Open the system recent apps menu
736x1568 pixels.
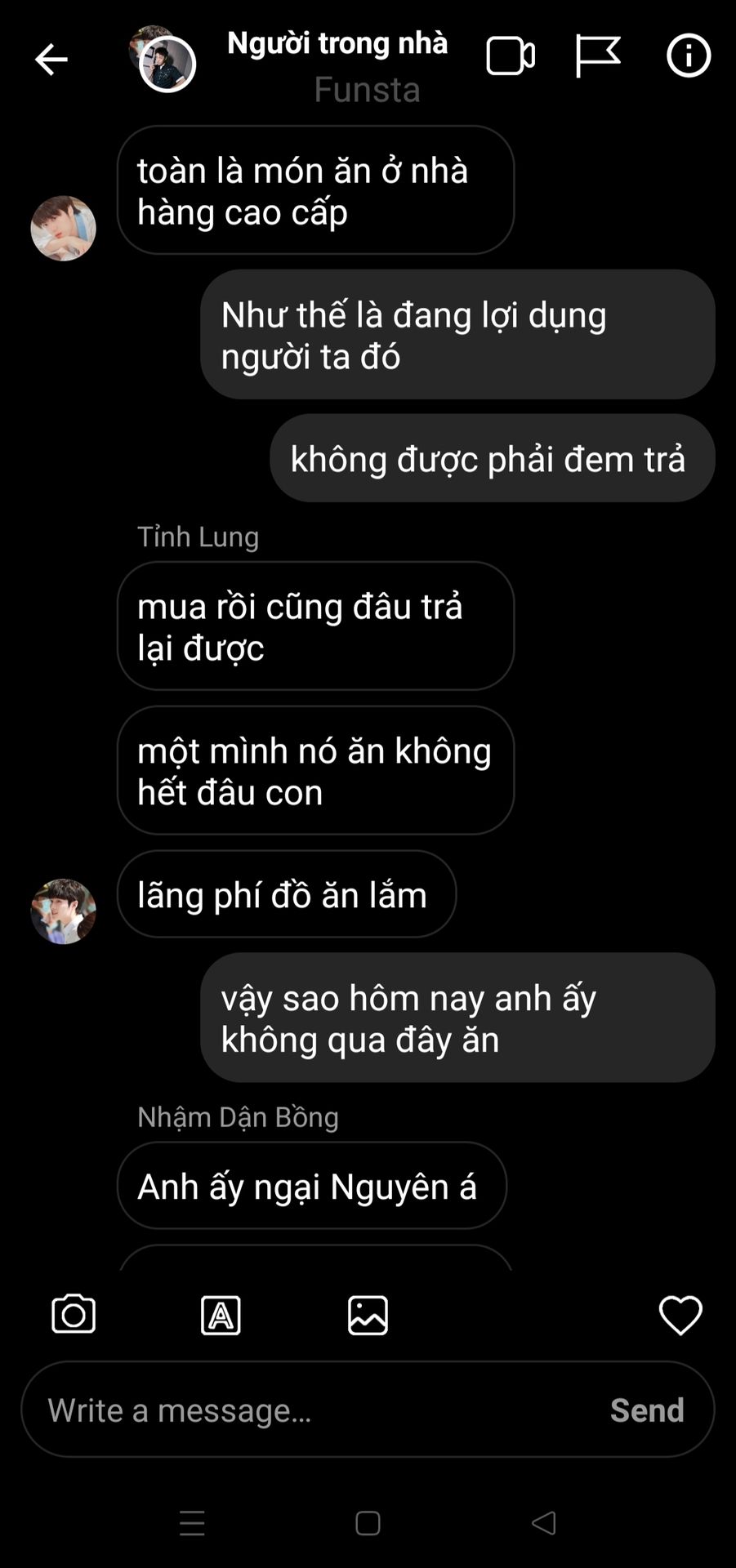[192, 1523]
